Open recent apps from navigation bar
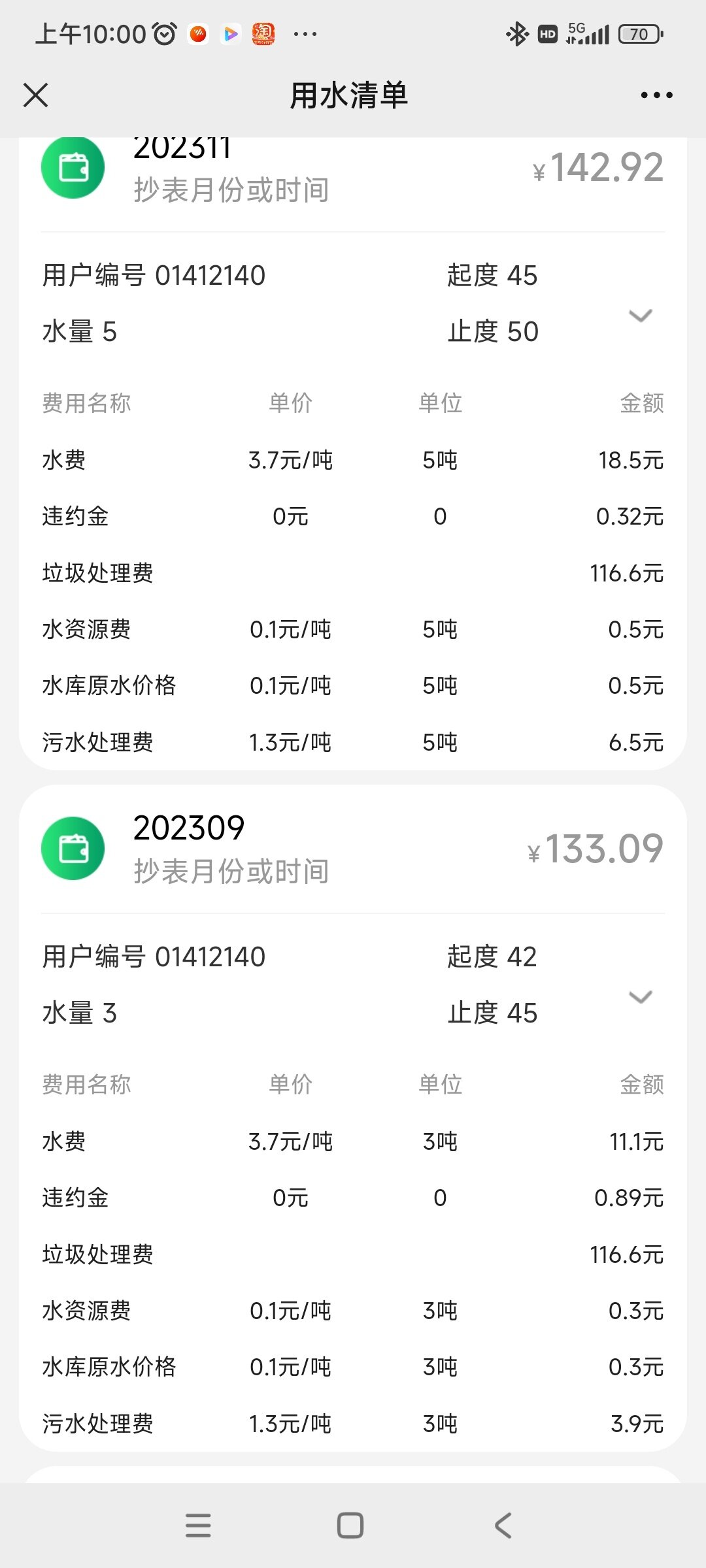This screenshot has height=1568, width=706. tap(198, 1526)
